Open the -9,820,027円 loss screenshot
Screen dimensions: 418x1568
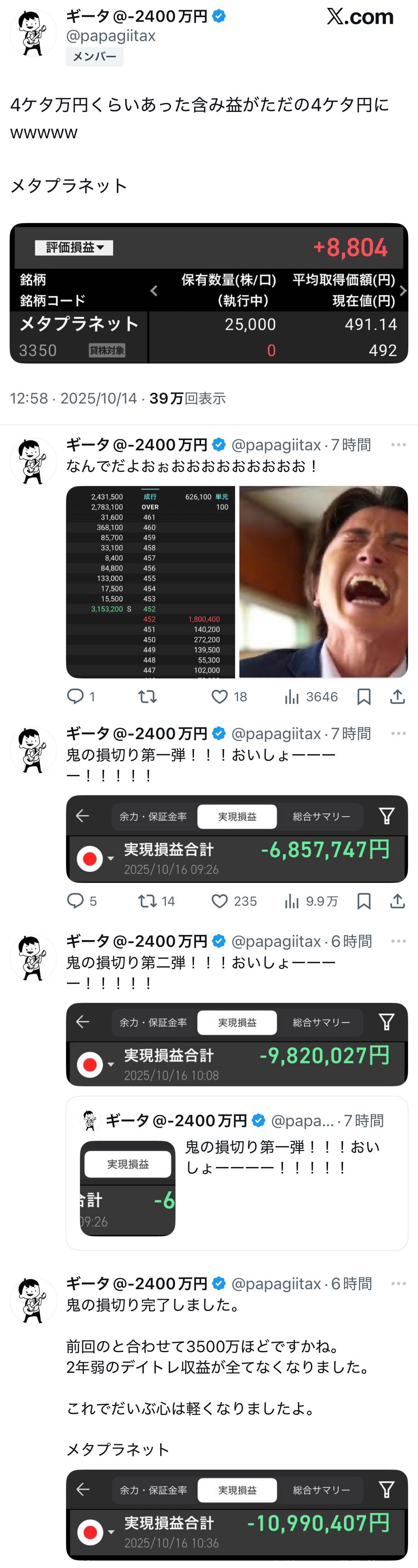(237, 1044)
